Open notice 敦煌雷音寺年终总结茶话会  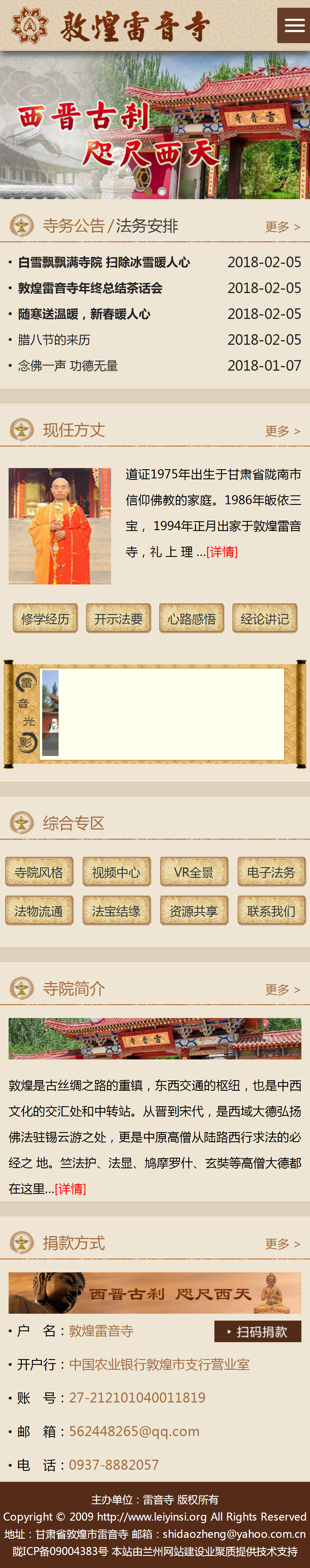[90, 288]
